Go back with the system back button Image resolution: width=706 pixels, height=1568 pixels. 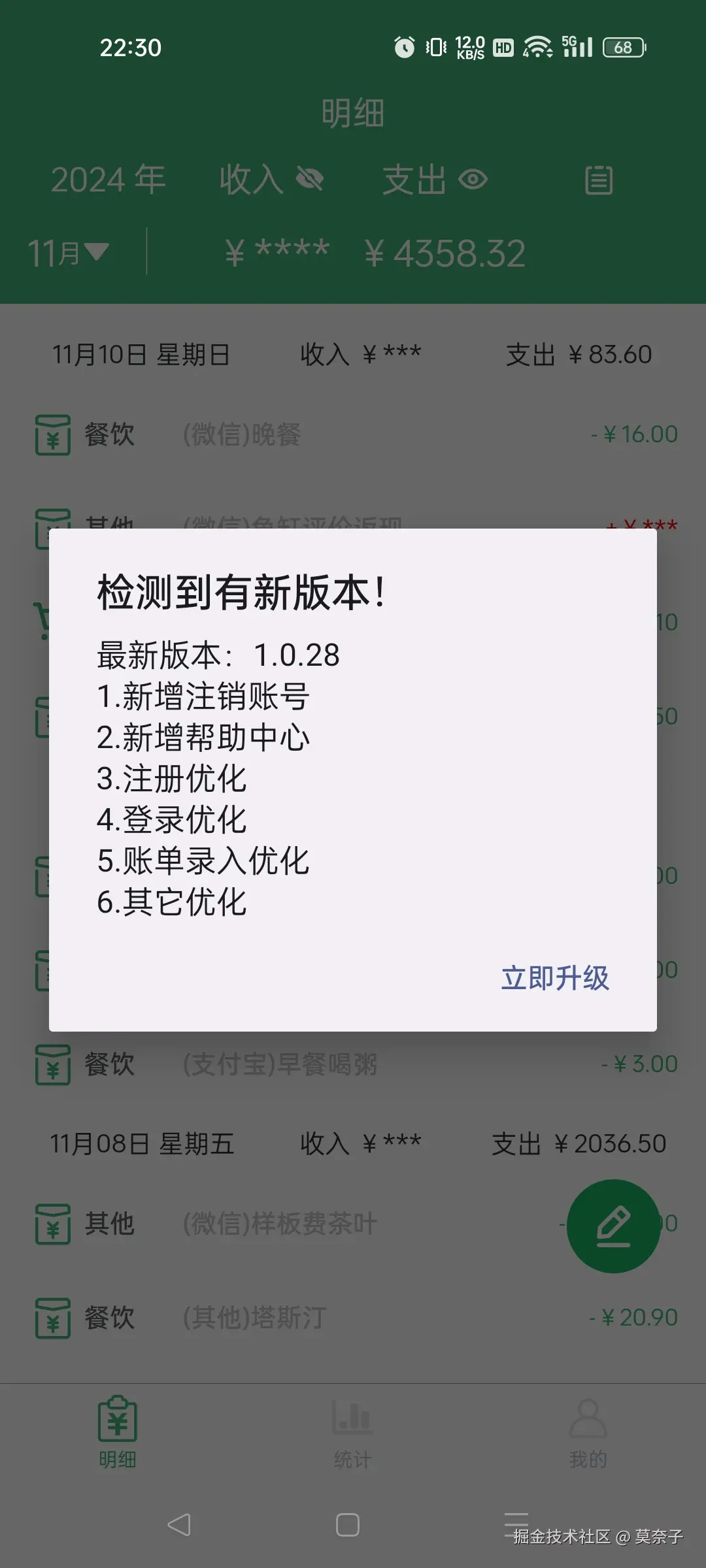[179, 1525]
